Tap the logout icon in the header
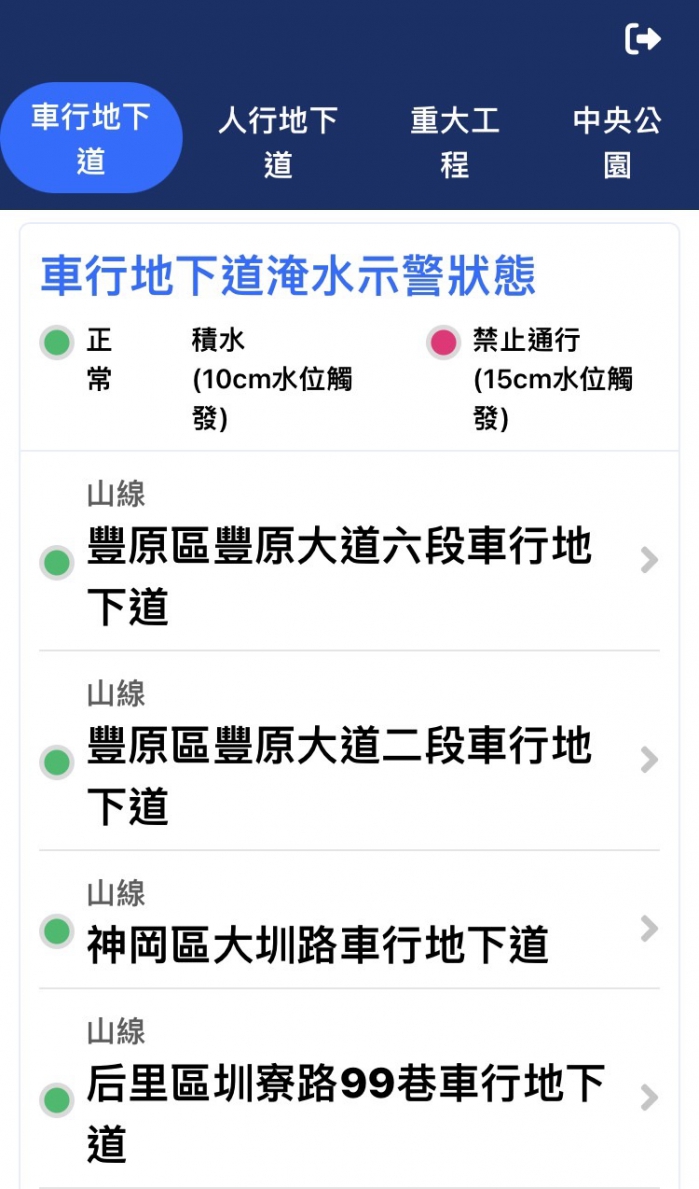Screen dimensions: 699x1189 (x=642, y=39)
